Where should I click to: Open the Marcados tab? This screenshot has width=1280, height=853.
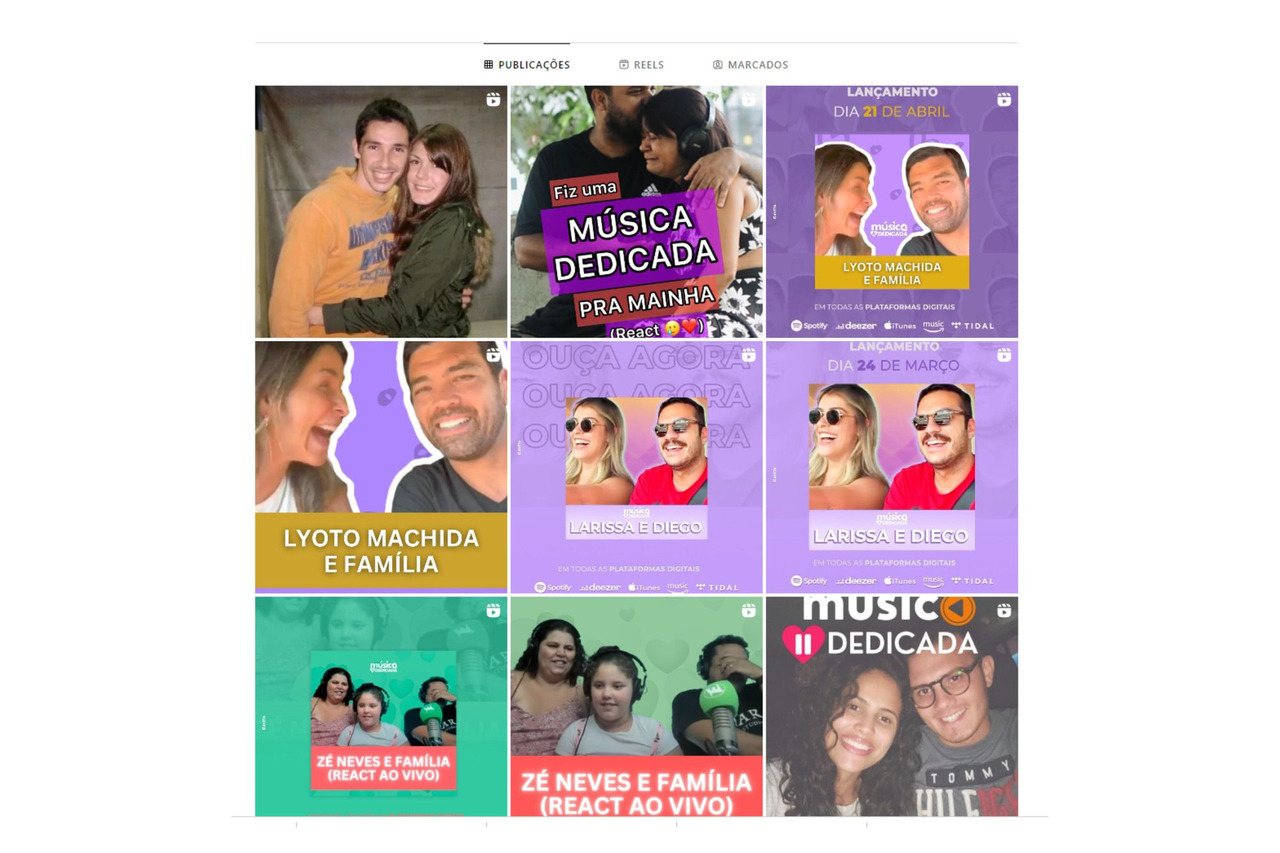(750, 65)
